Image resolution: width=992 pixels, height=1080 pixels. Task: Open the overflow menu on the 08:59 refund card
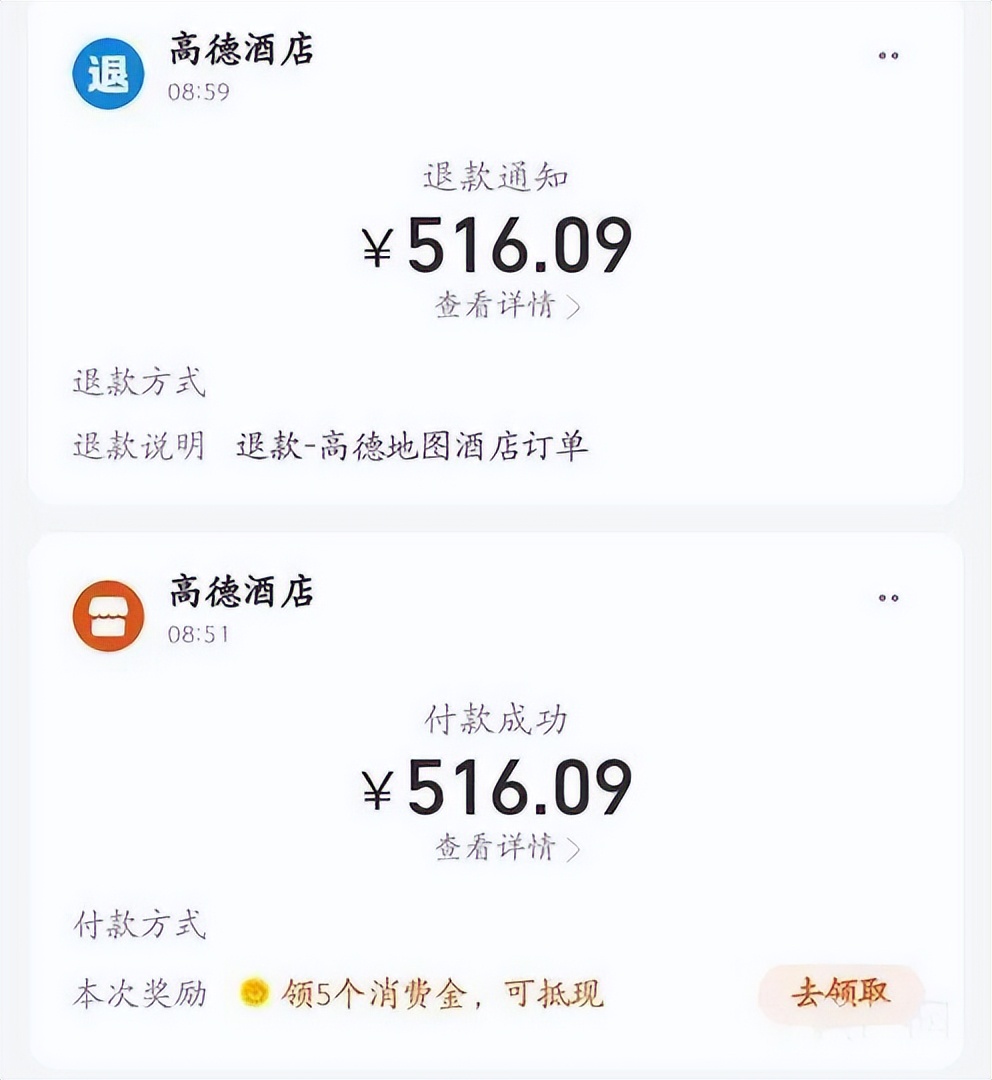(x=888, y=56)
